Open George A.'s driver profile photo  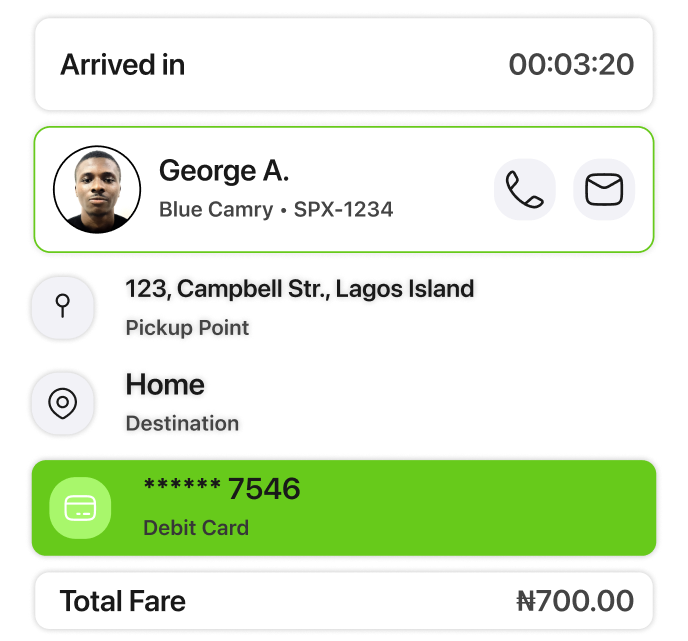tap(96, 189)
